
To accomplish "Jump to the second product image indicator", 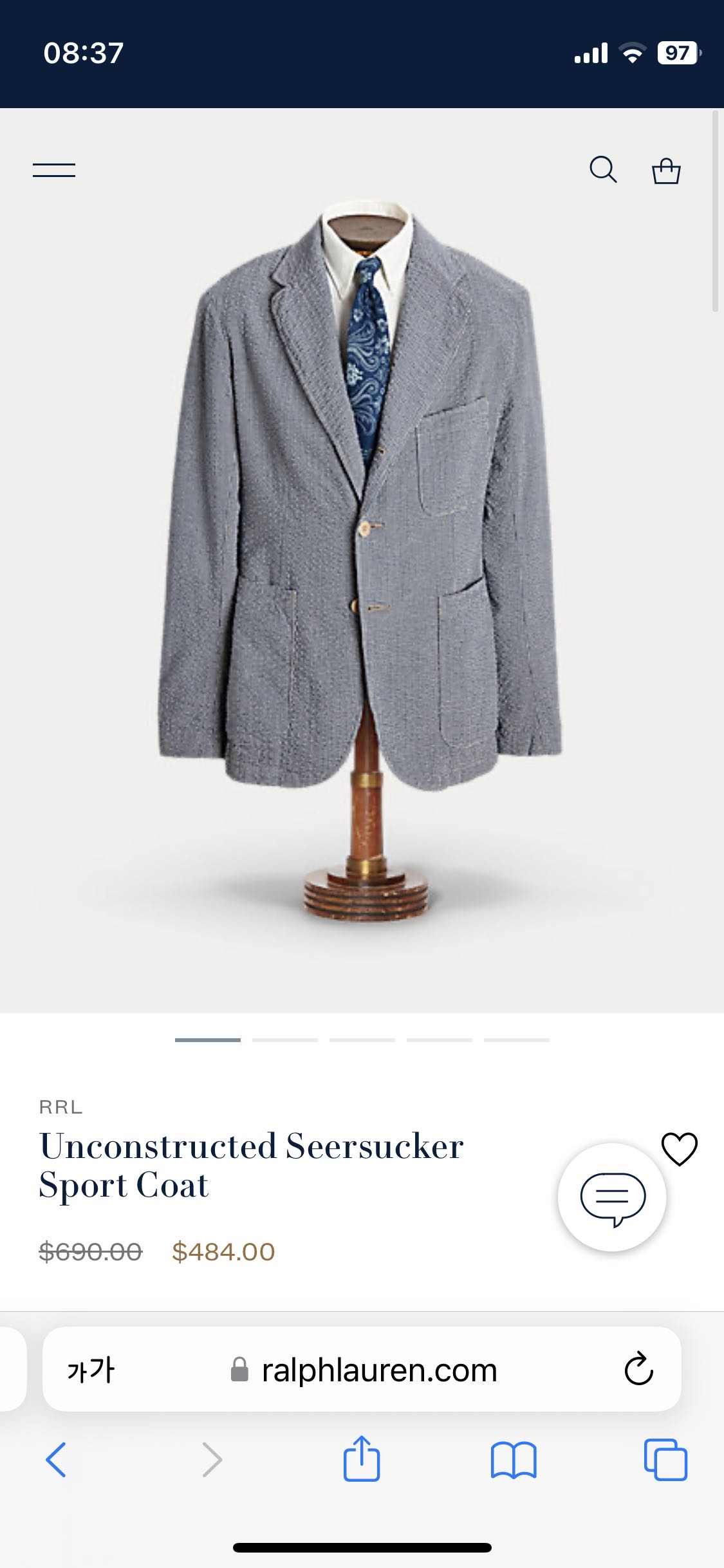I will click(285, 1040).
